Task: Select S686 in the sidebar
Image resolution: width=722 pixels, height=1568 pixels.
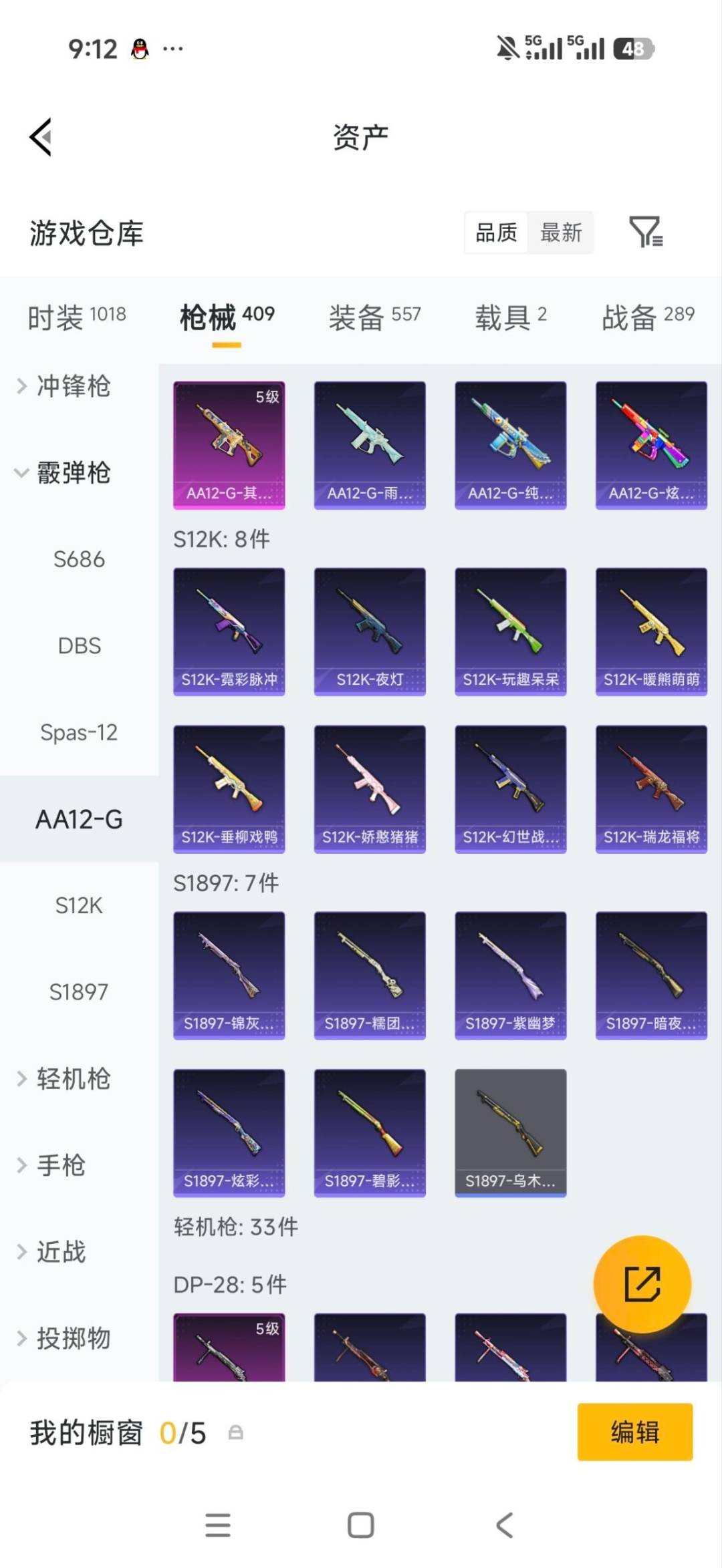Action: [79, 559]
